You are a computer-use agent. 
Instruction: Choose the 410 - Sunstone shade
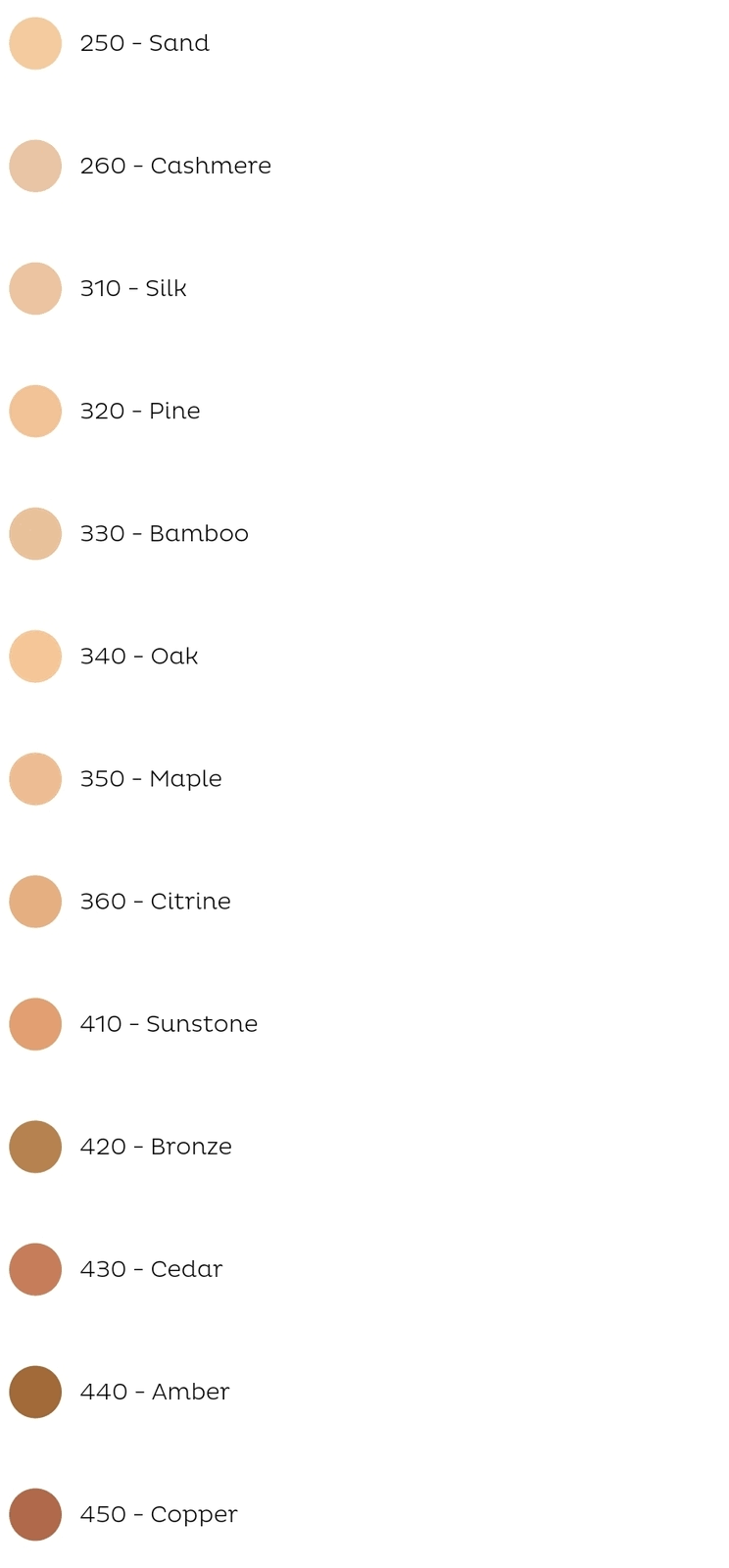pos(35,1023)
